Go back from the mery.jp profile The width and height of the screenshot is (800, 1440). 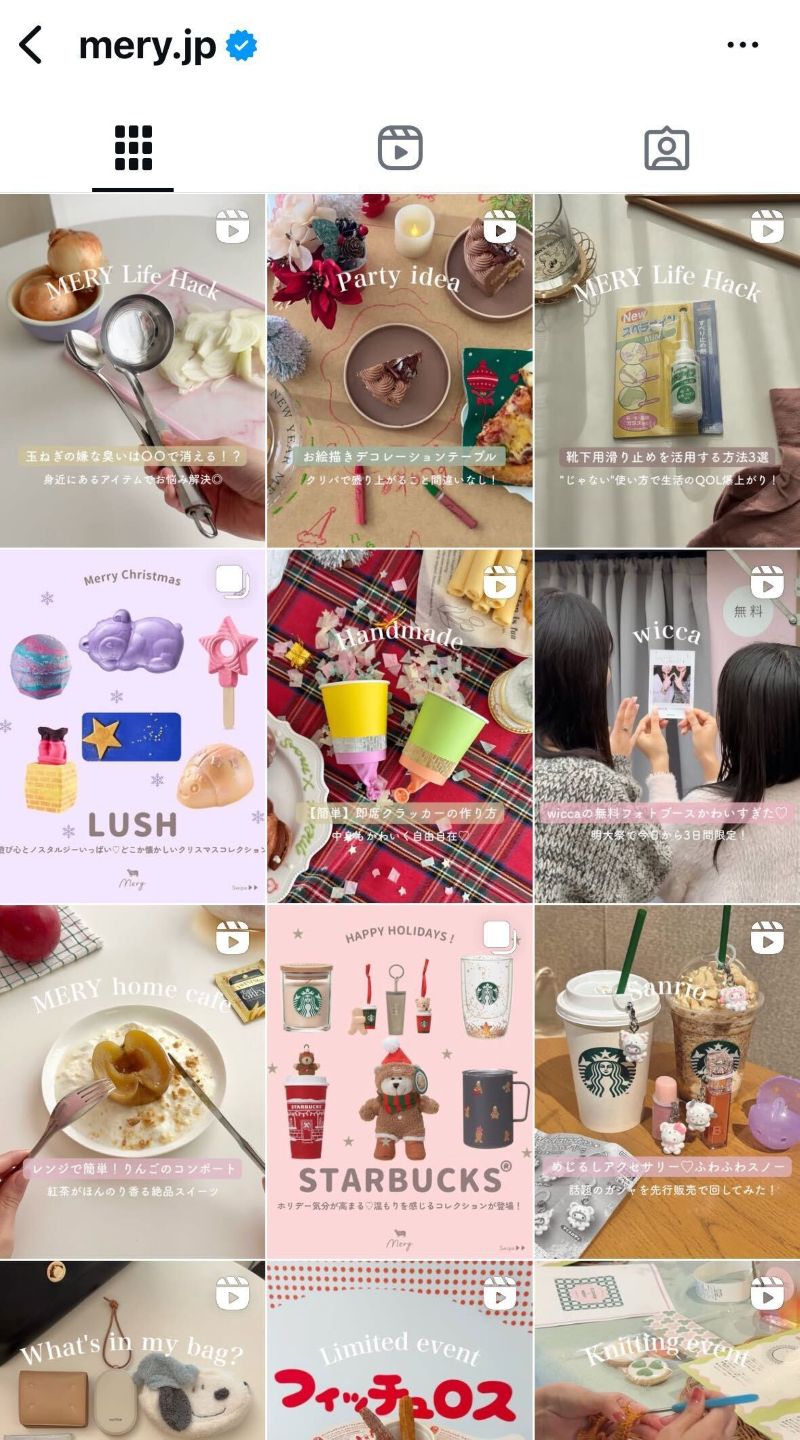32,46
